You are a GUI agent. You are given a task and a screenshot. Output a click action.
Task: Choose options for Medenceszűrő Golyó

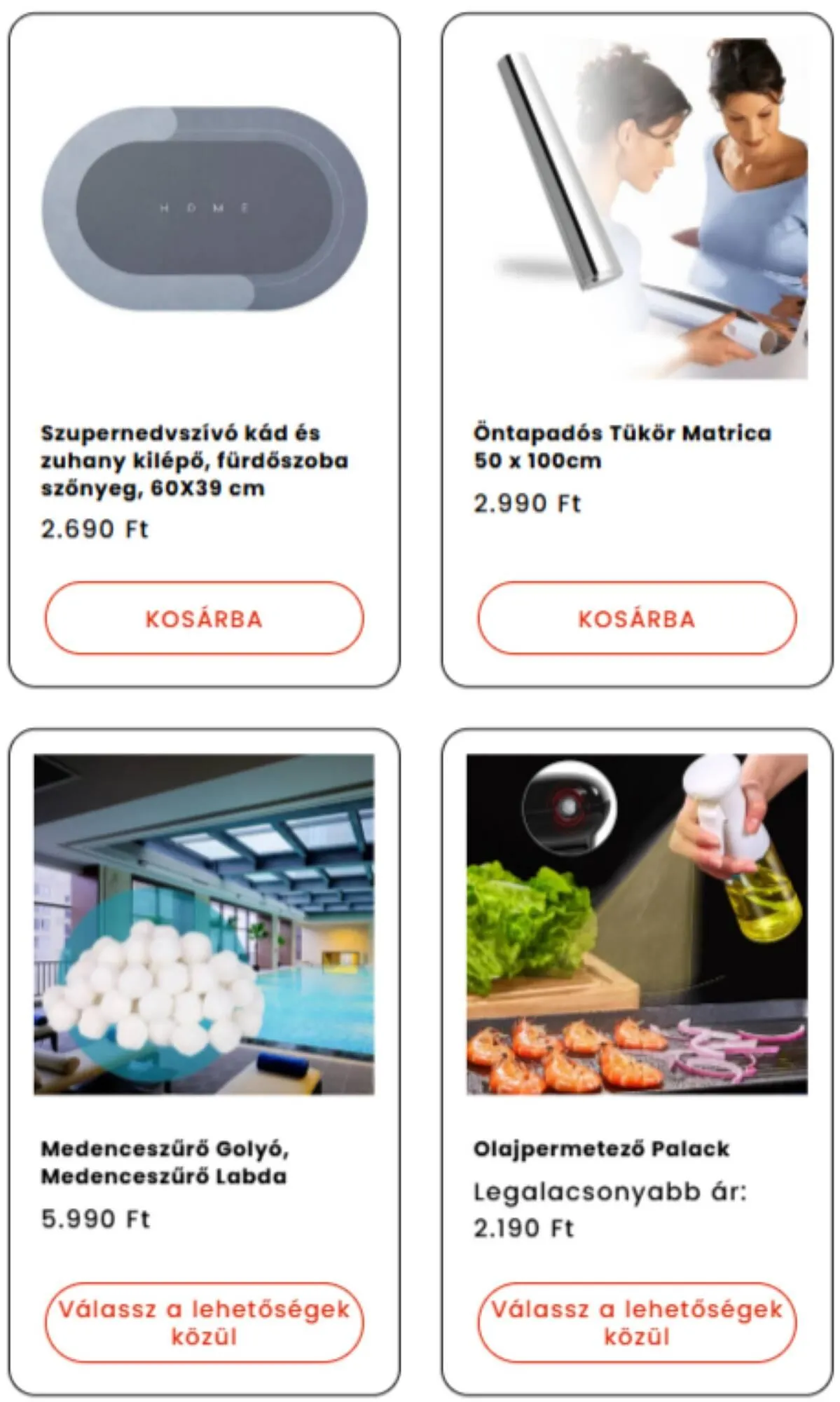(204, 1322)
